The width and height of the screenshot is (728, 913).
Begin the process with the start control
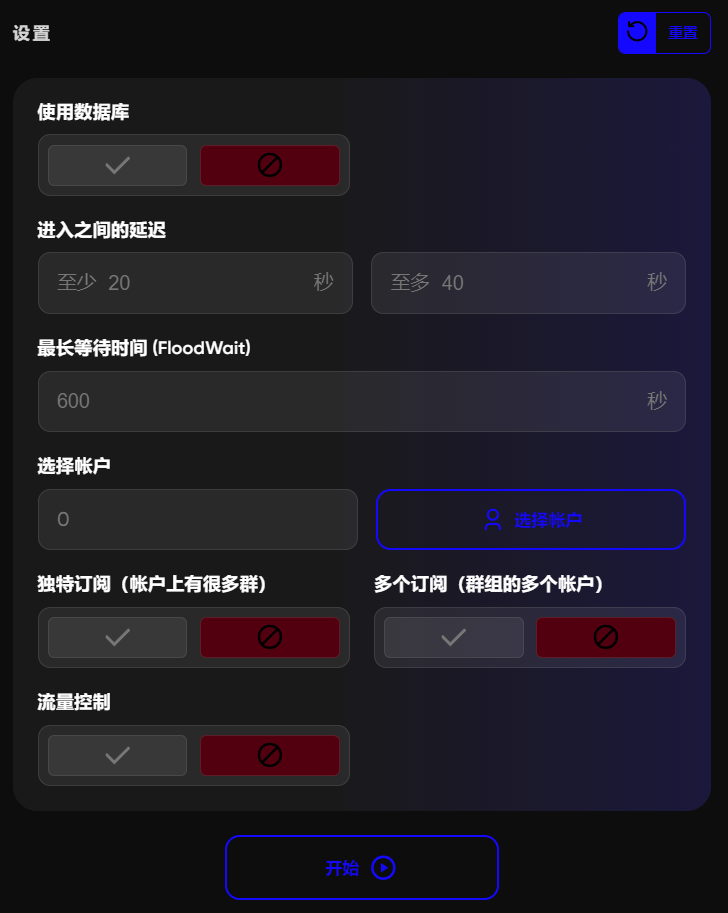tap(361, 867)
